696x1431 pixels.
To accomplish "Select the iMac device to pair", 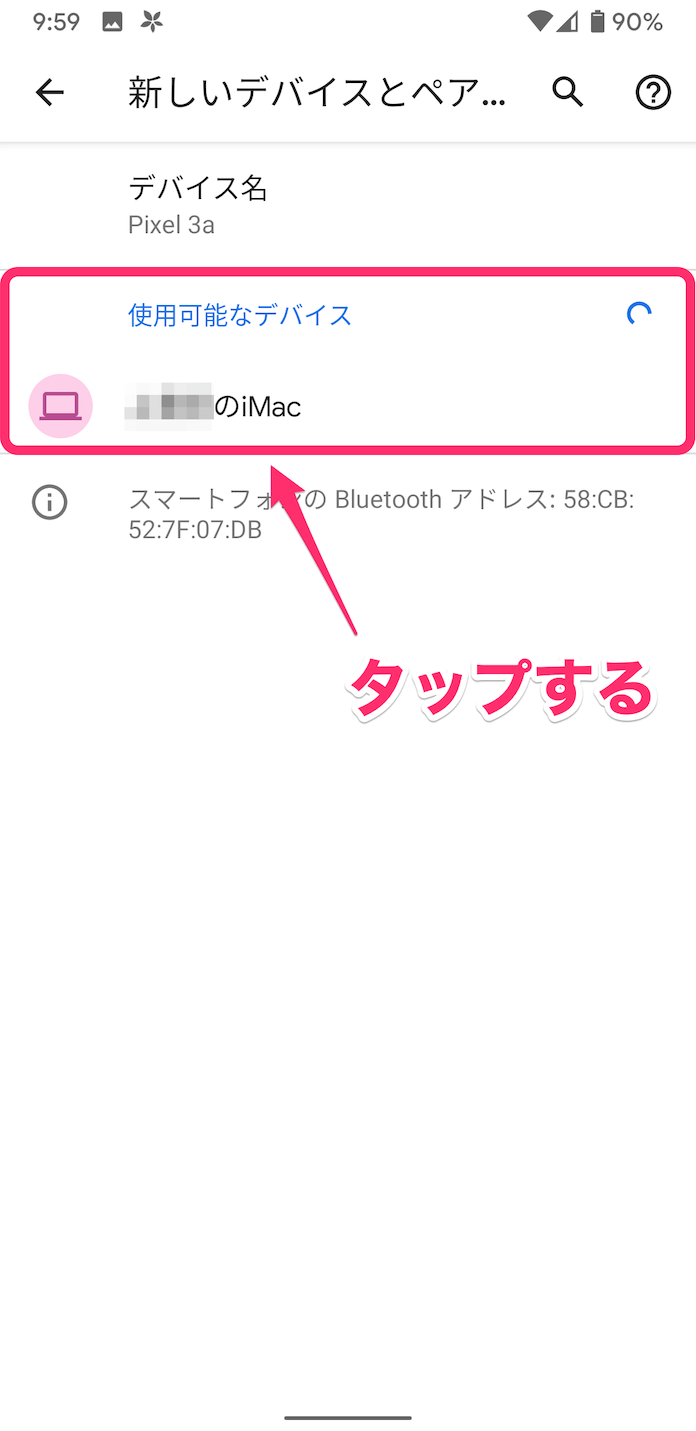I will (x=348, y=407).
